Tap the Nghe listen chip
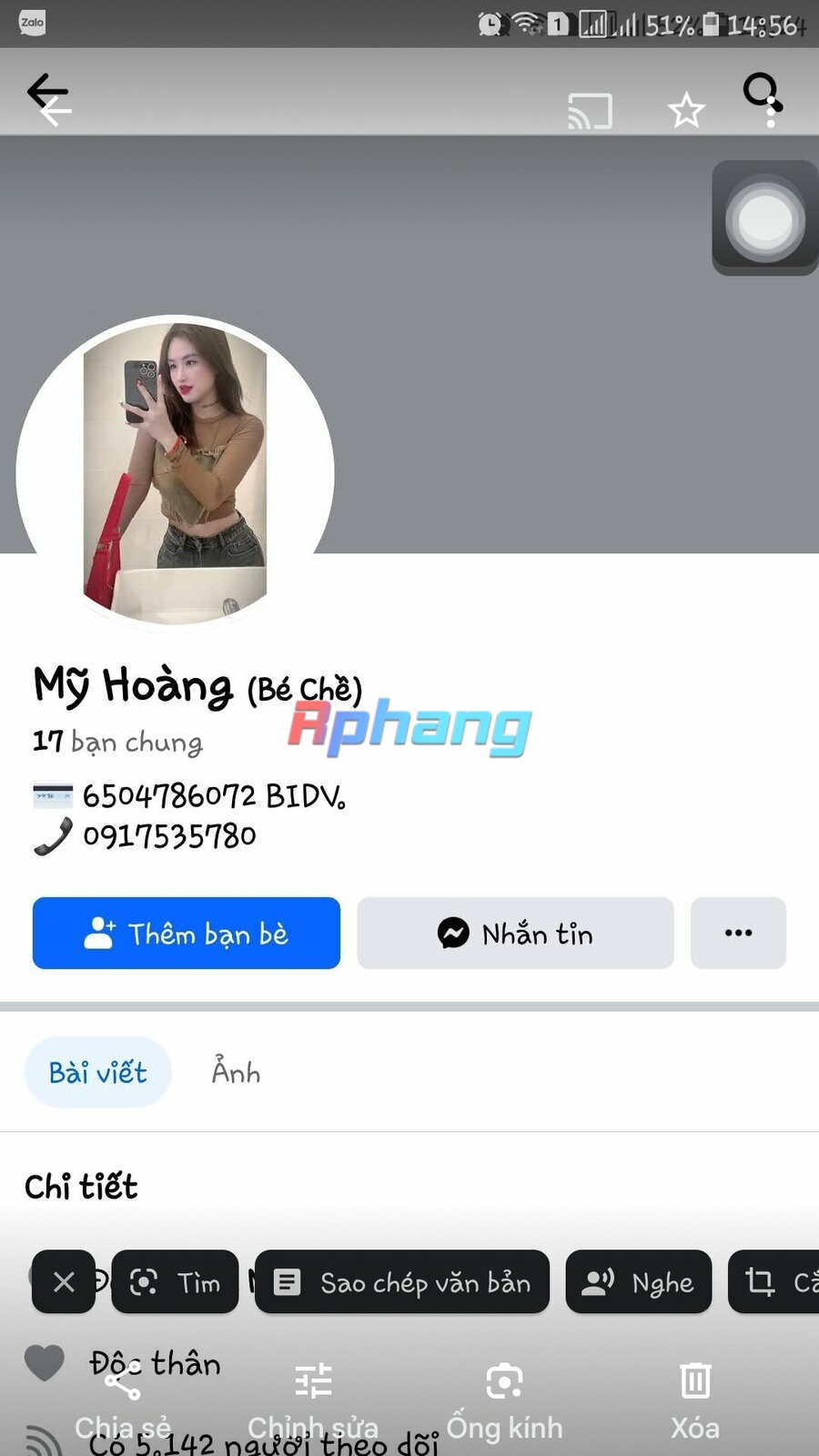This screenshot has height=1456, width=819. click(x=638, y=1281)
